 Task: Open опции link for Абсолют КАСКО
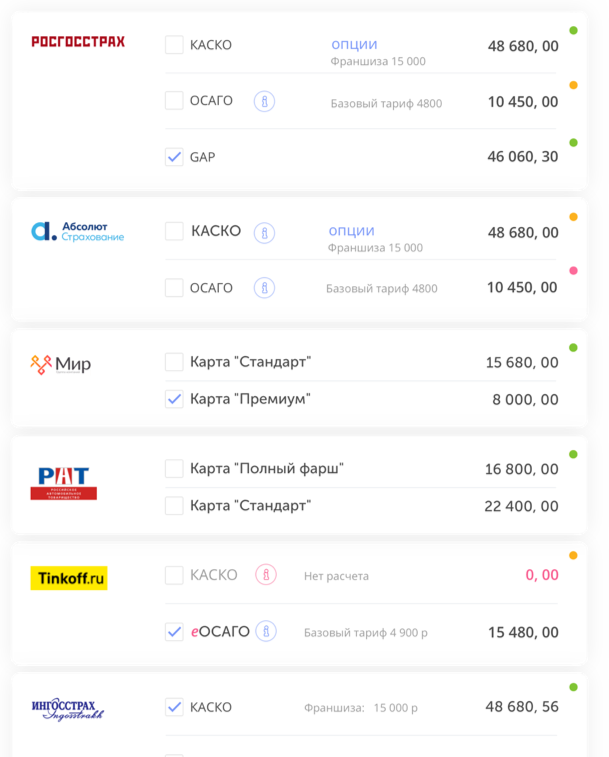(351, 230)
